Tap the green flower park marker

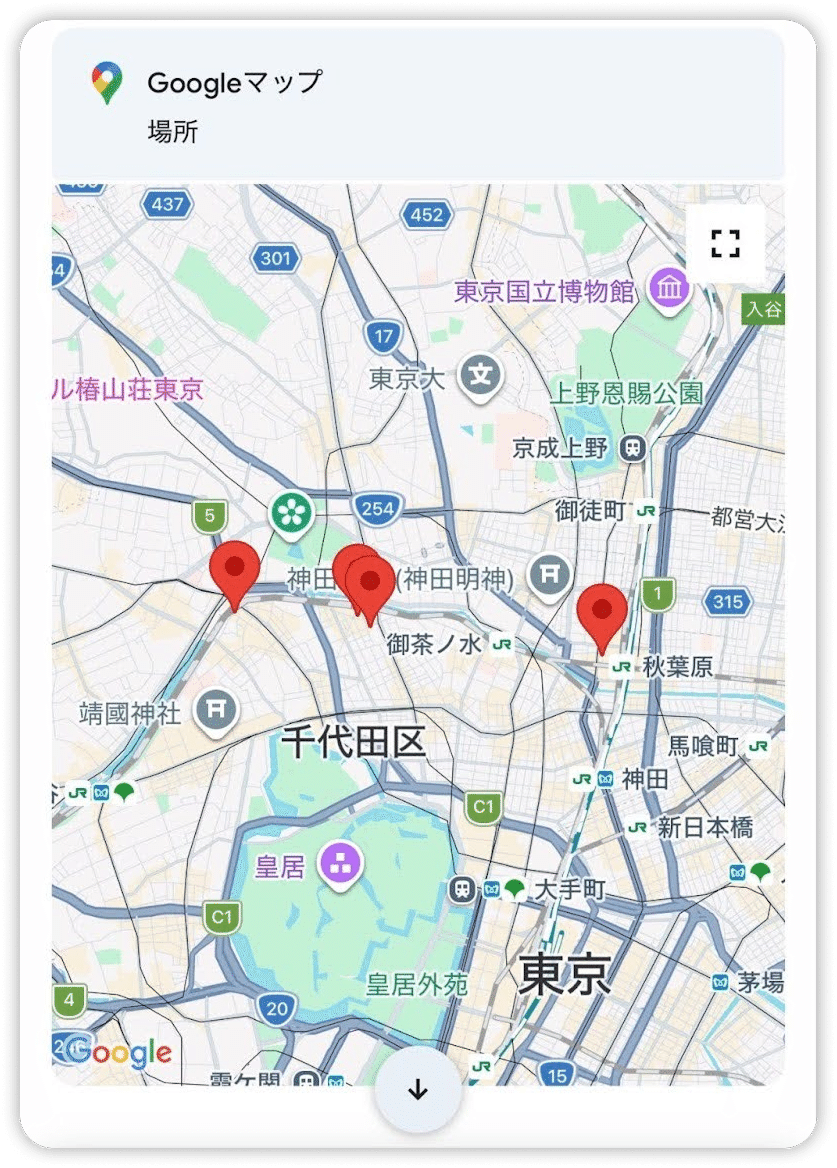tap(291, 514)
